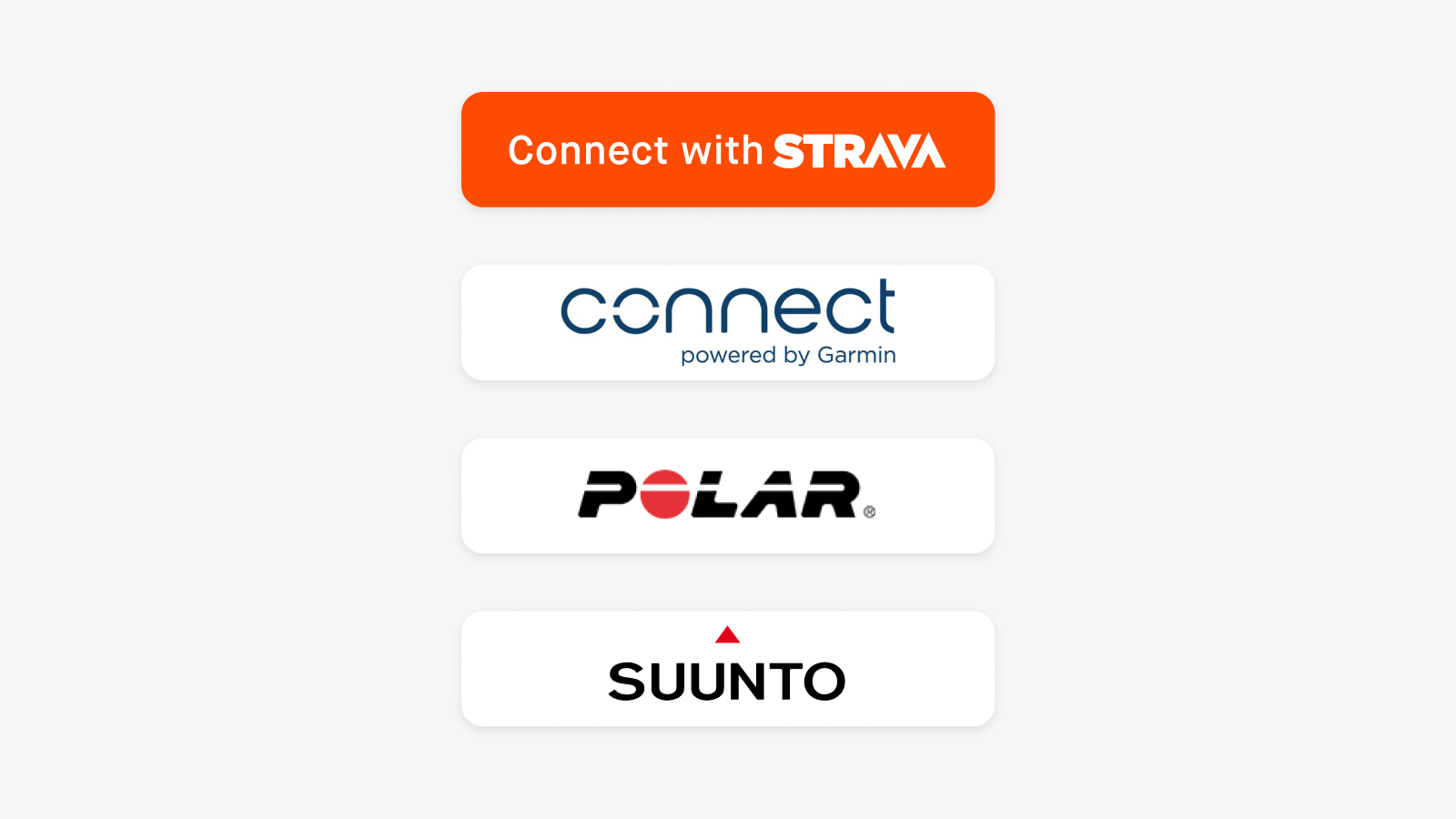Select the Garmin Connect option

tap(728, 322)
